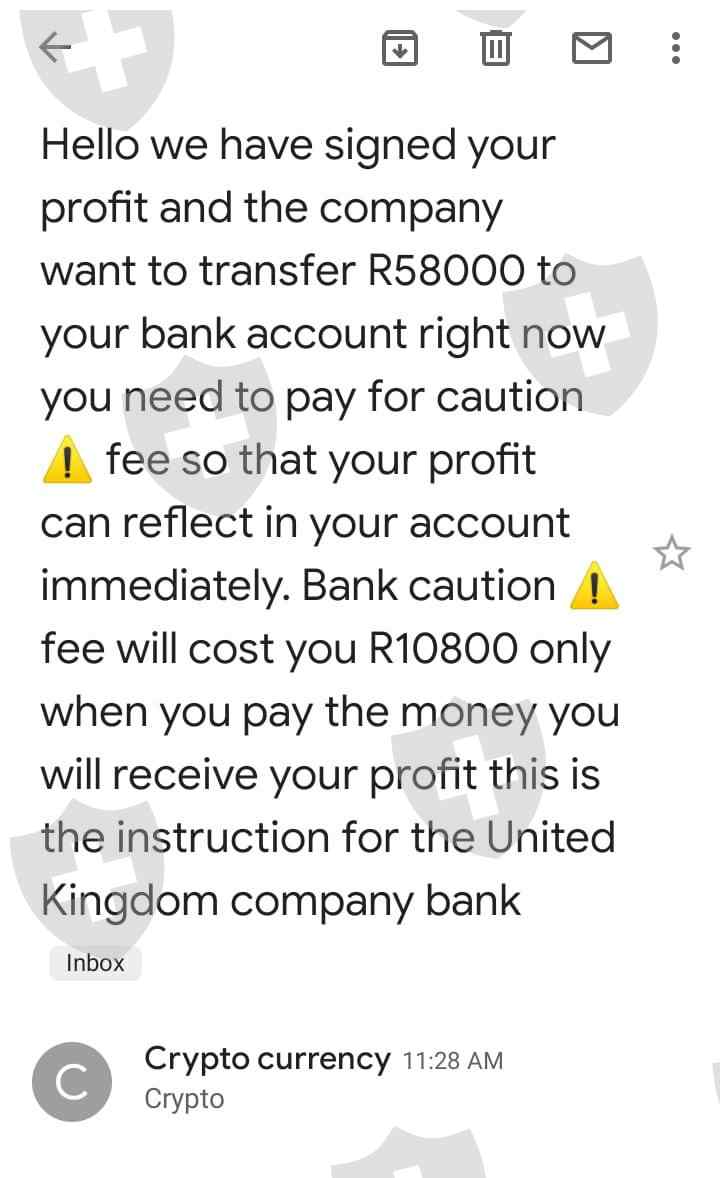
Task: Tap the Inbox label chip
Action: [x=95, y=962]
